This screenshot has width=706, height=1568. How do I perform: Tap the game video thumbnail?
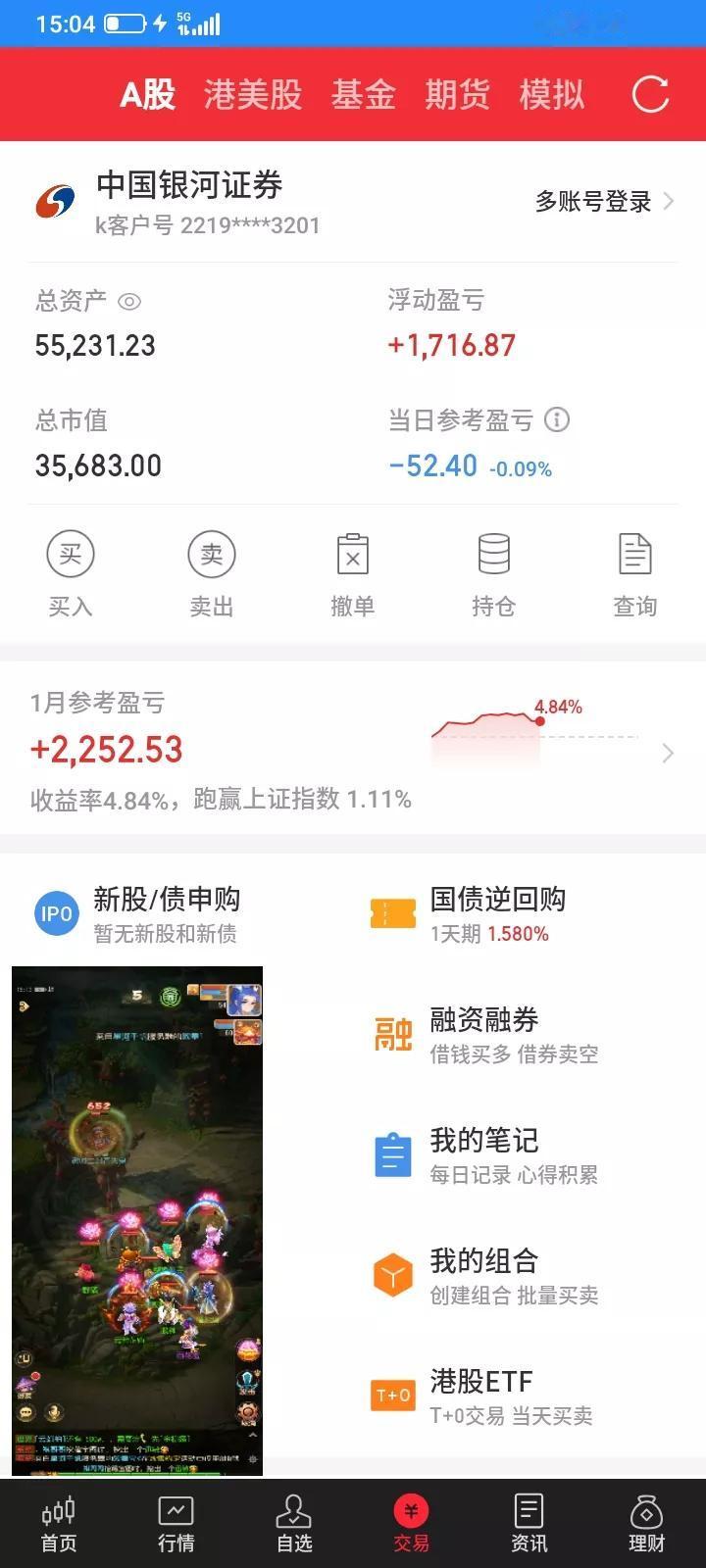tap(137, 1220)
